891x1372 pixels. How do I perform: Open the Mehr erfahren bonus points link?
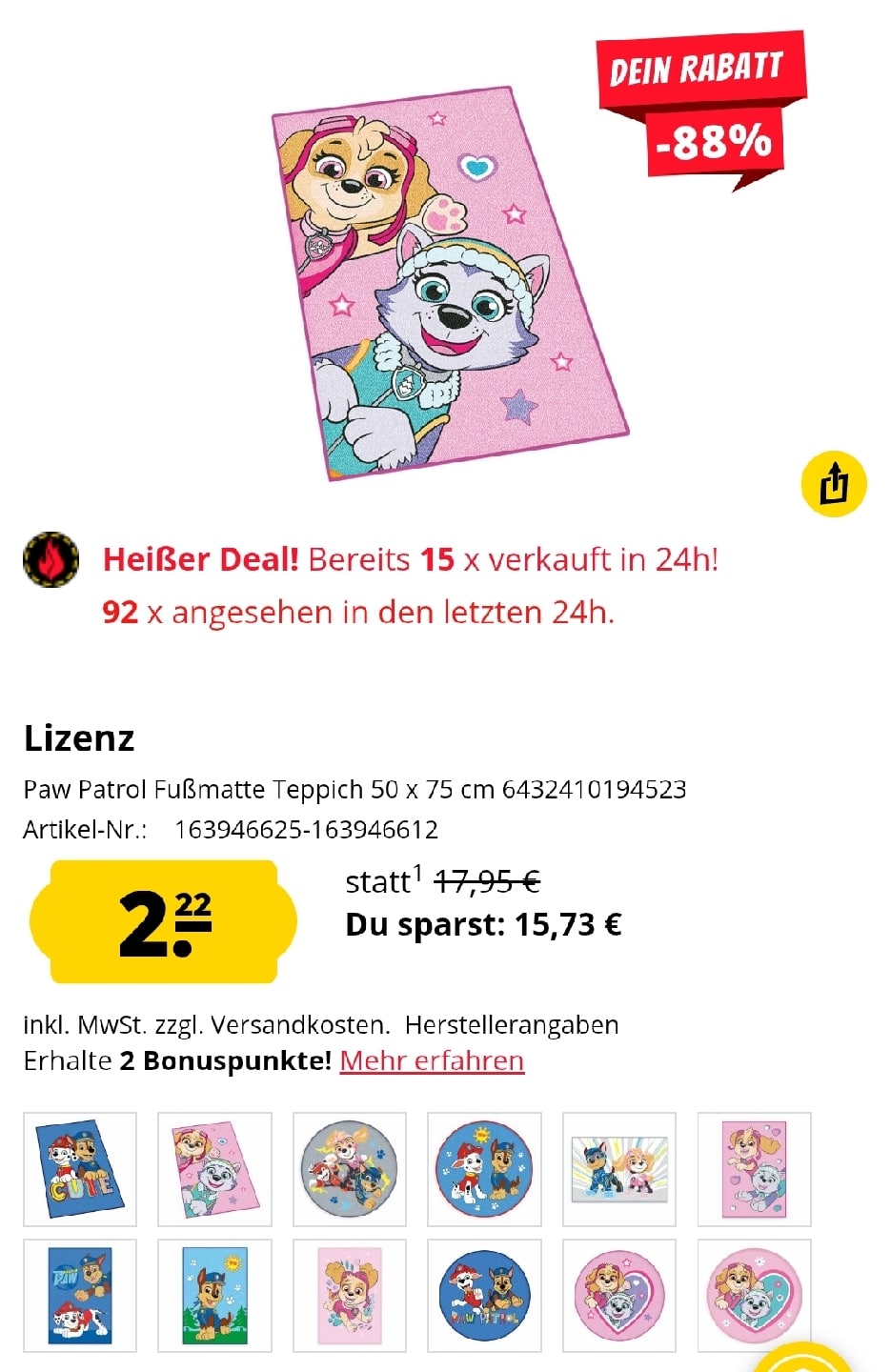[432, 1060]
